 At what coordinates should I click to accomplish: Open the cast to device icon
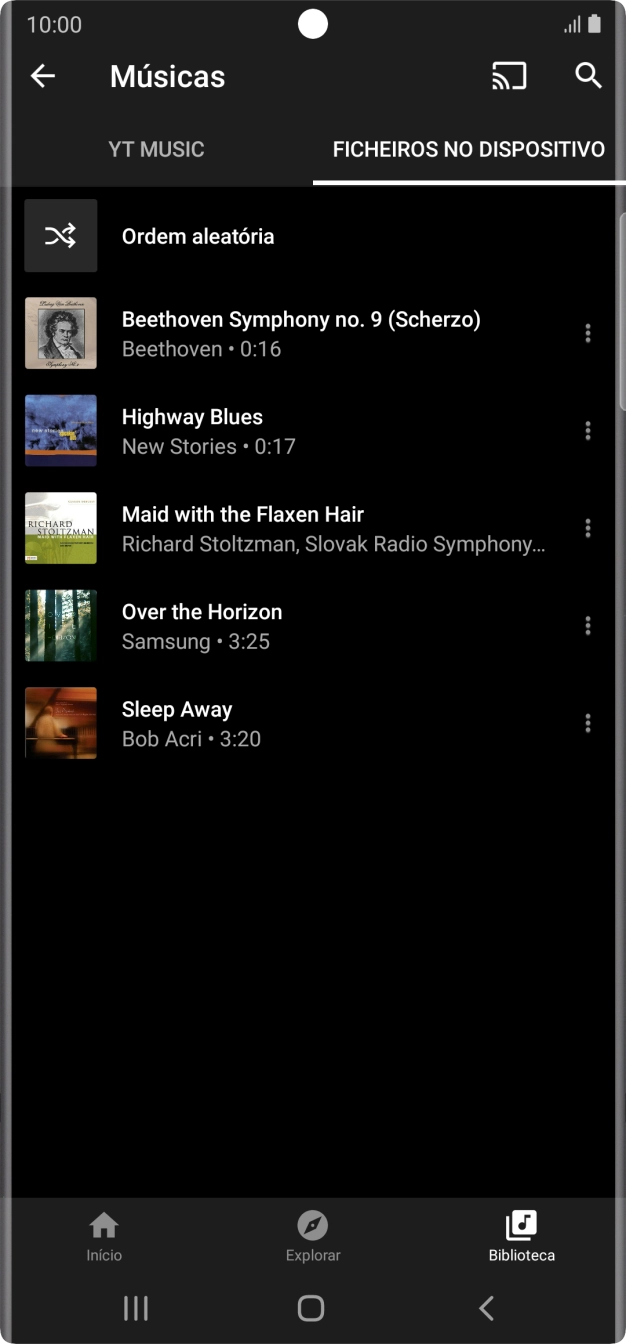509,76
